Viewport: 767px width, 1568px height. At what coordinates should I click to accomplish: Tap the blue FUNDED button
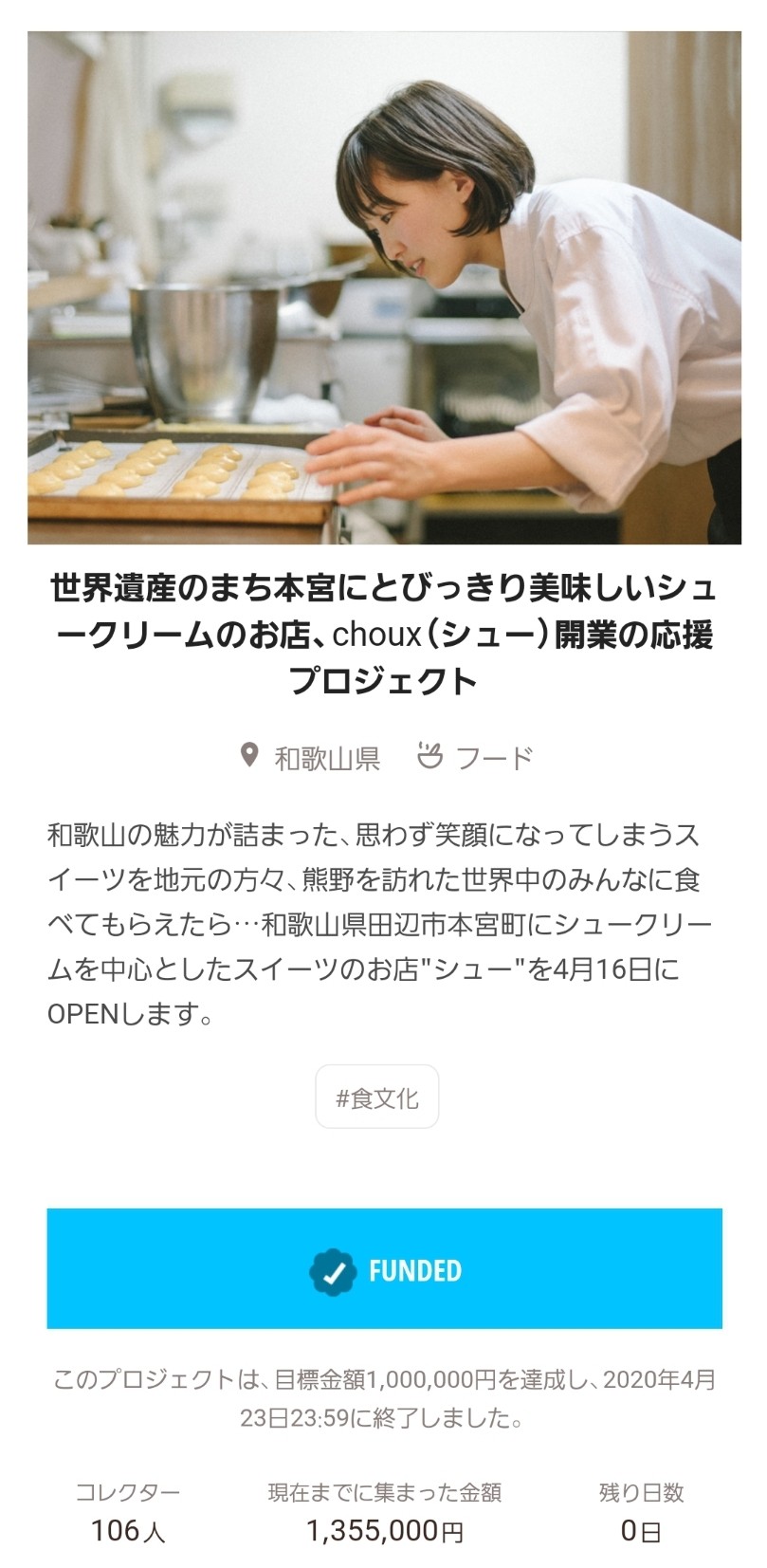[x=384, y=1269]
